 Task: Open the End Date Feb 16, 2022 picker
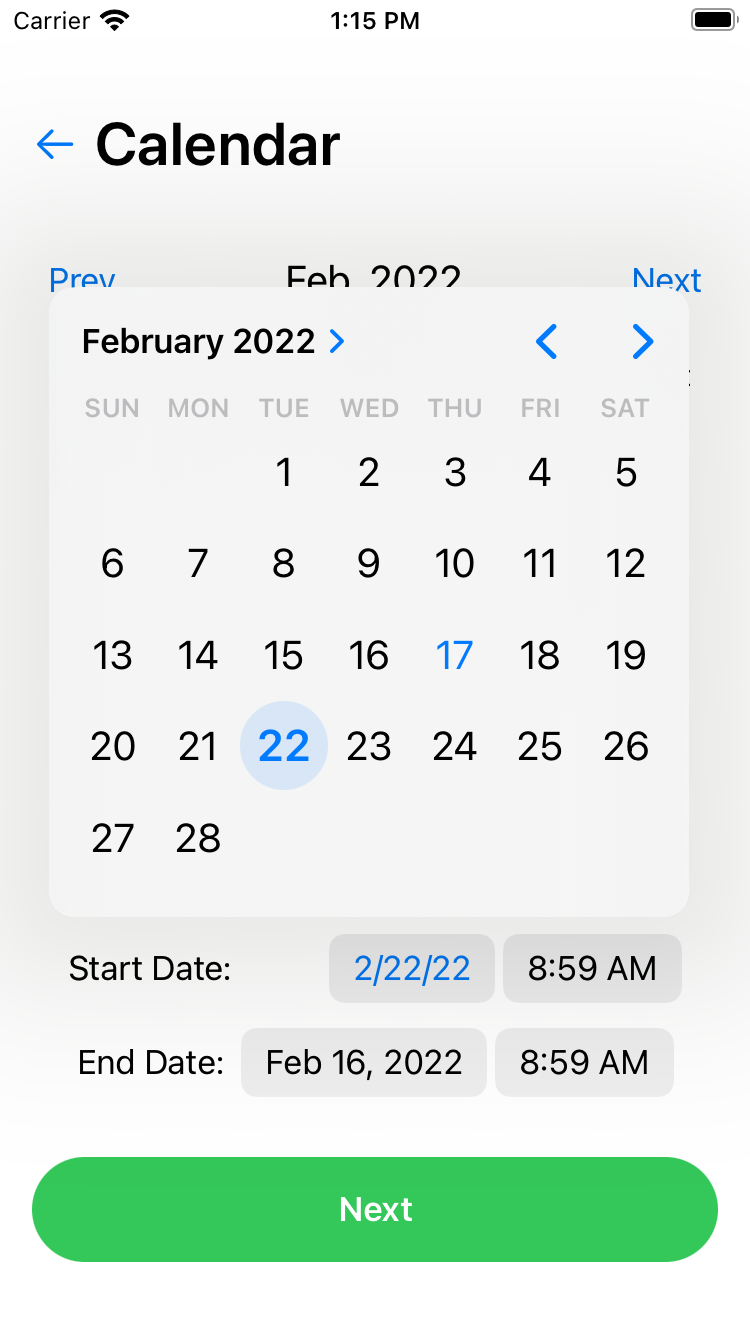[364, 1062]
